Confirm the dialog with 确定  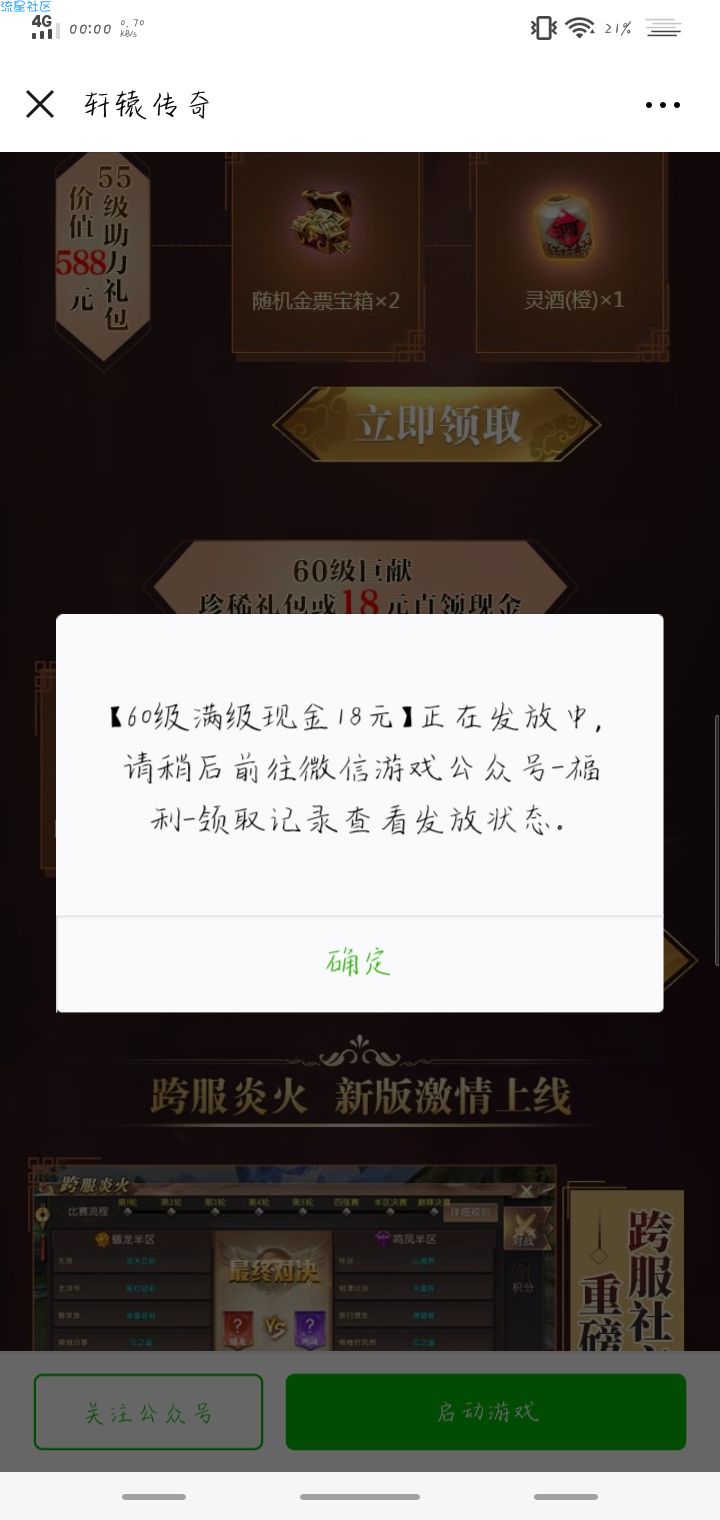tap(359, 962)
